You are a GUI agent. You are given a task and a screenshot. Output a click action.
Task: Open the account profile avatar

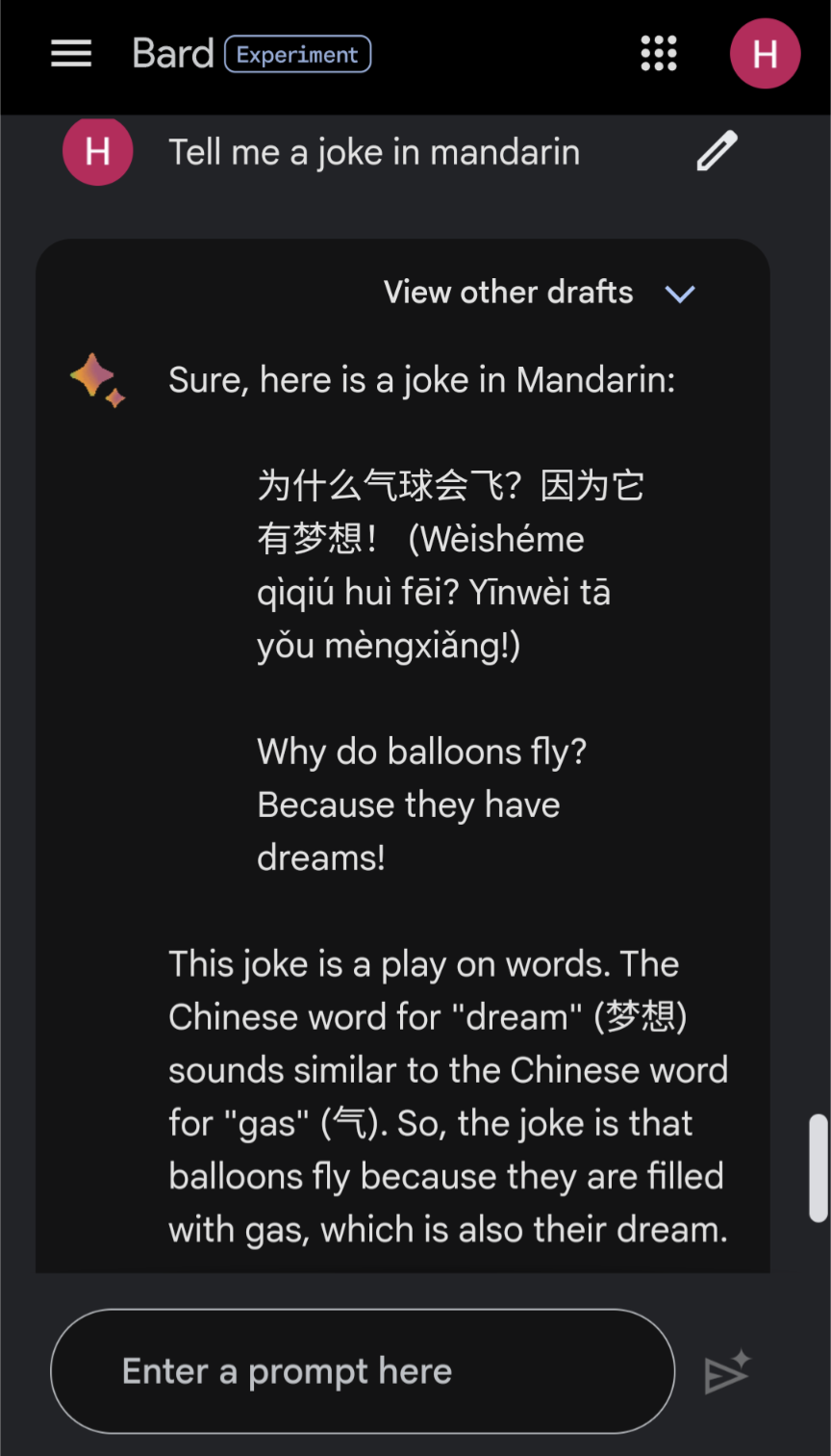[765, 54]
